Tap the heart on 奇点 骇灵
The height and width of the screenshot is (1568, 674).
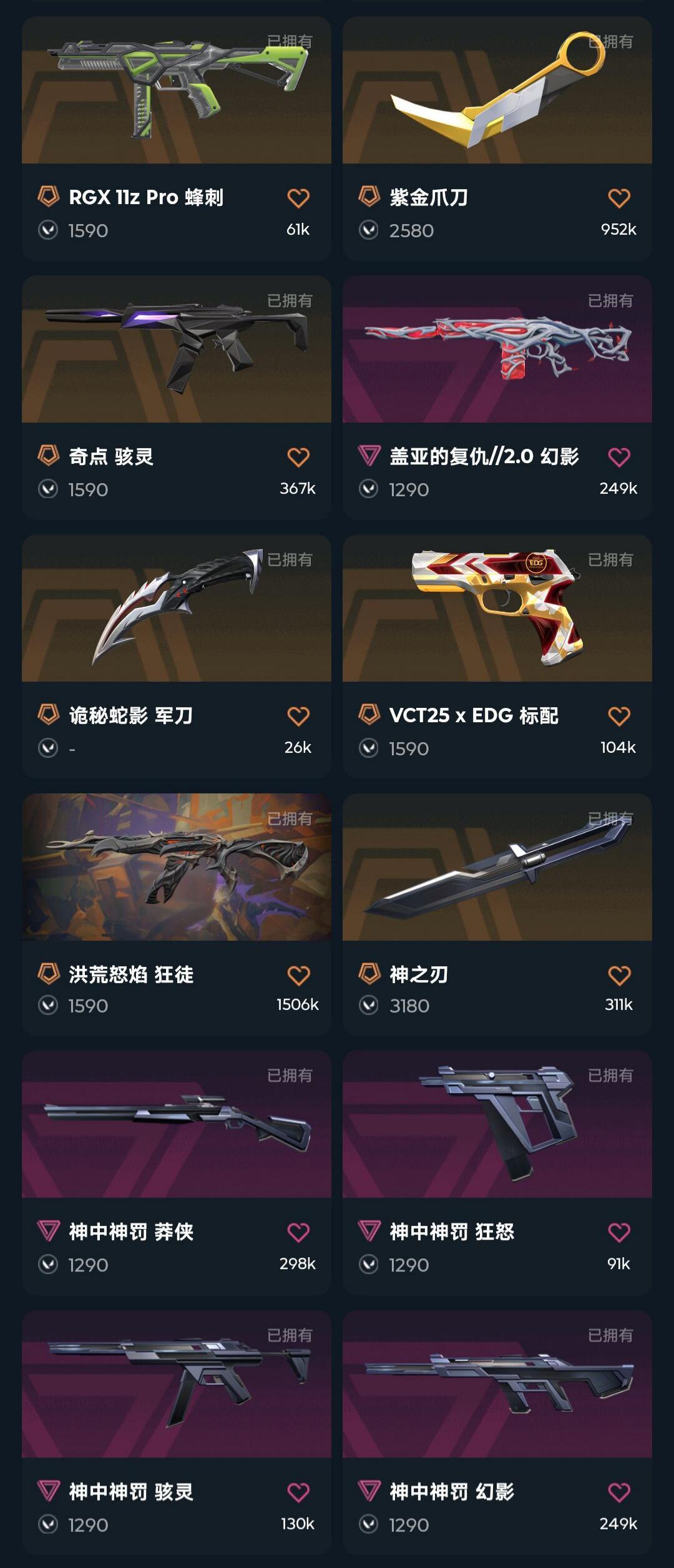pos(298,458)
